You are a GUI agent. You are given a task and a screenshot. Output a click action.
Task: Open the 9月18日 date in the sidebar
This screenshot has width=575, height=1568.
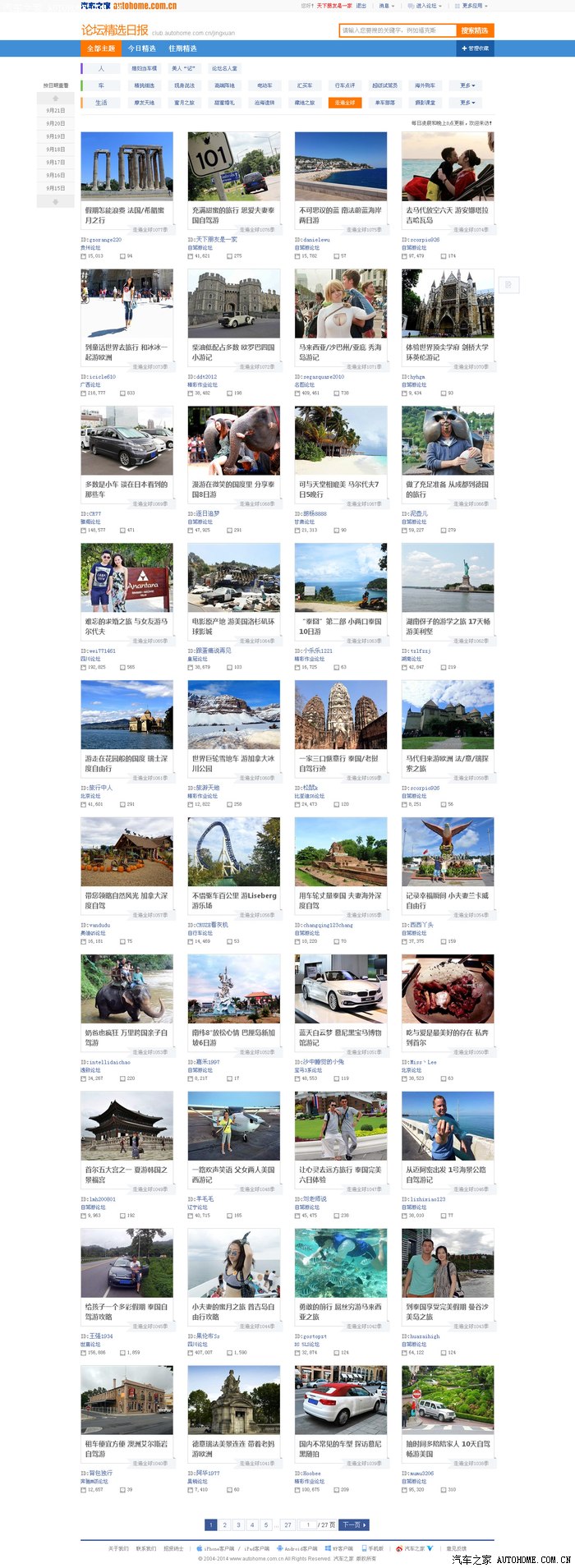point(56,149)
